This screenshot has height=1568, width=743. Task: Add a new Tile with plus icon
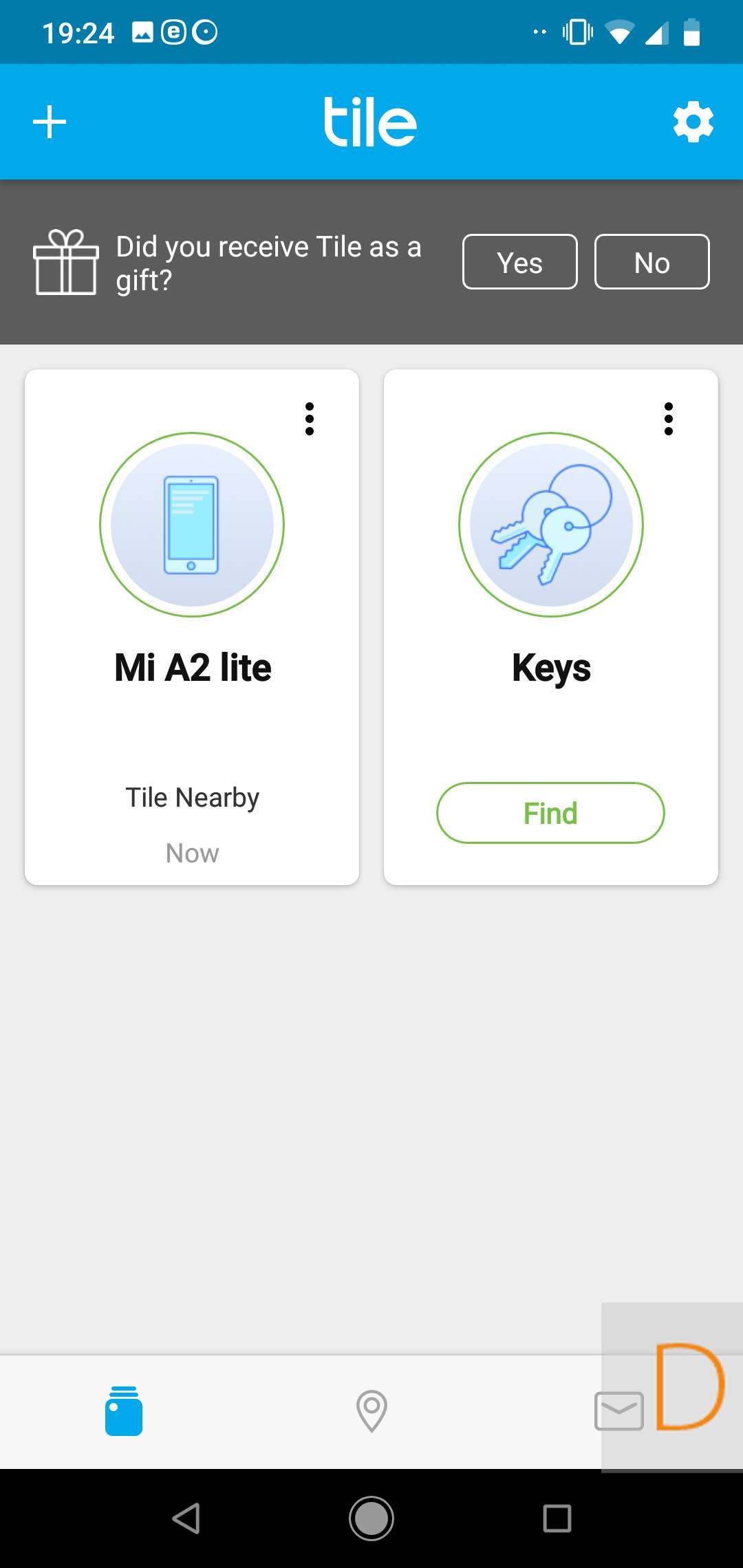[x=50, y=122]
